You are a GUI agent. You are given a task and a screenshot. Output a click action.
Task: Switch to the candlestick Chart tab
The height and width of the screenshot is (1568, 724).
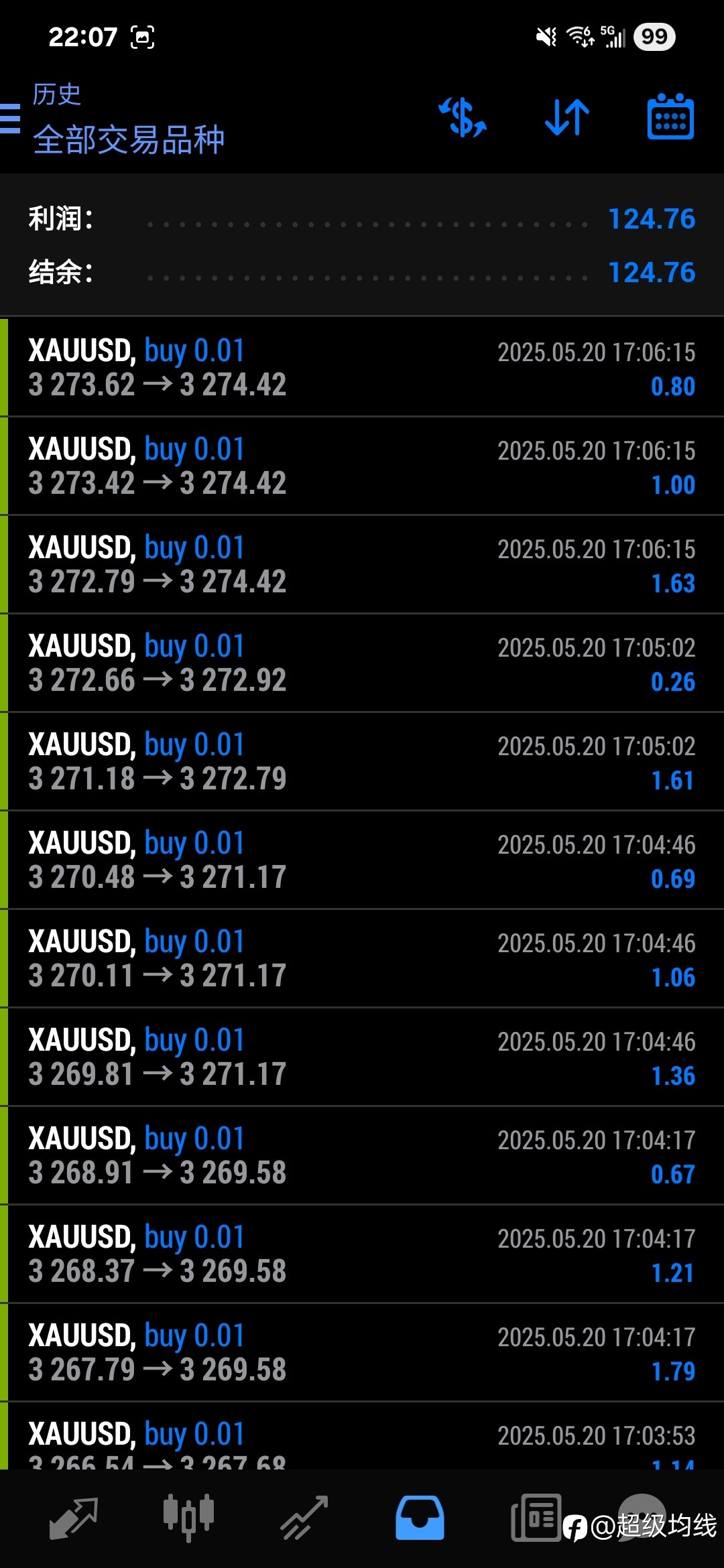(188, 1517)
